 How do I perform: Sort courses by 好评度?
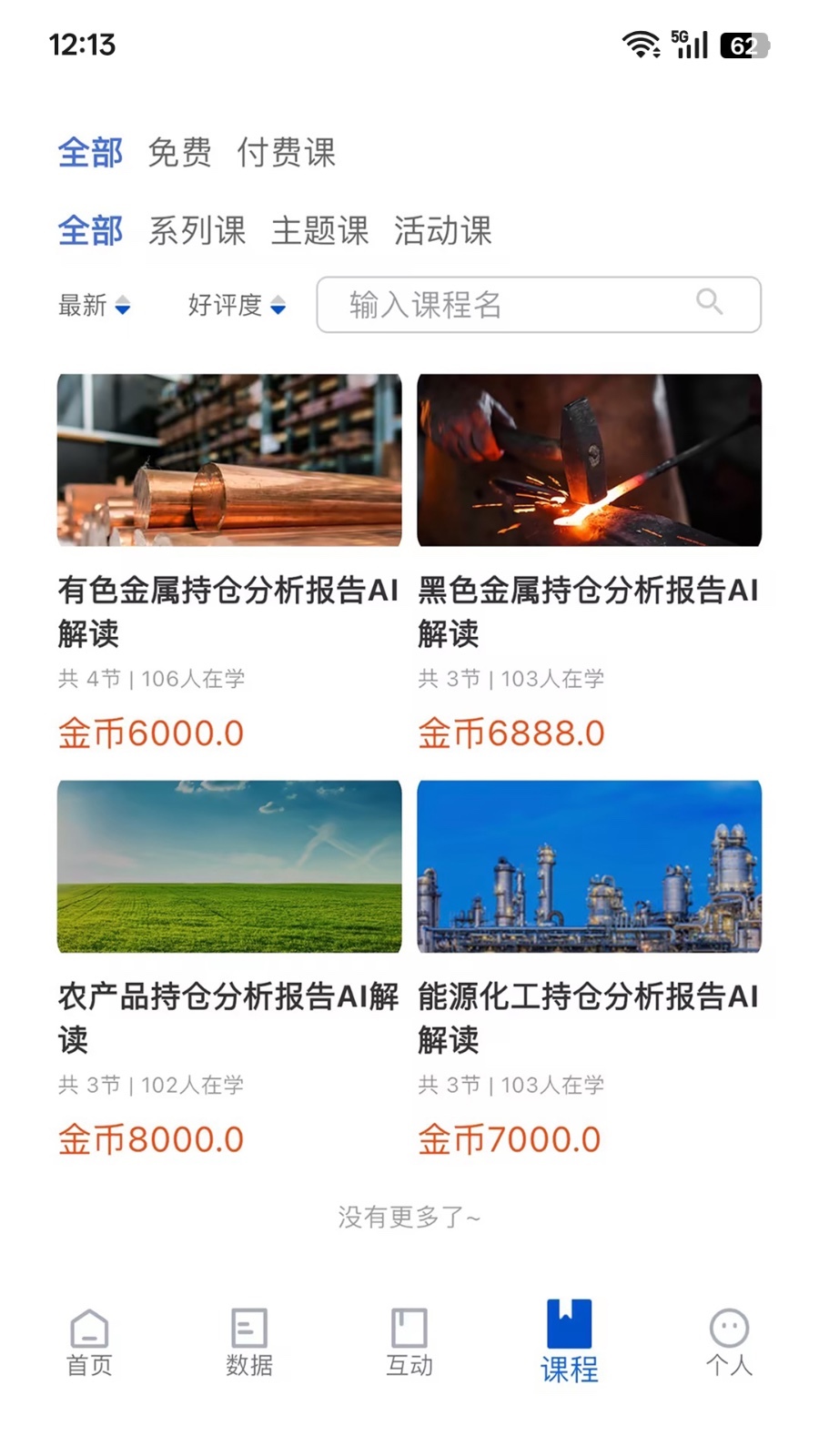click(x=237, y=305)
